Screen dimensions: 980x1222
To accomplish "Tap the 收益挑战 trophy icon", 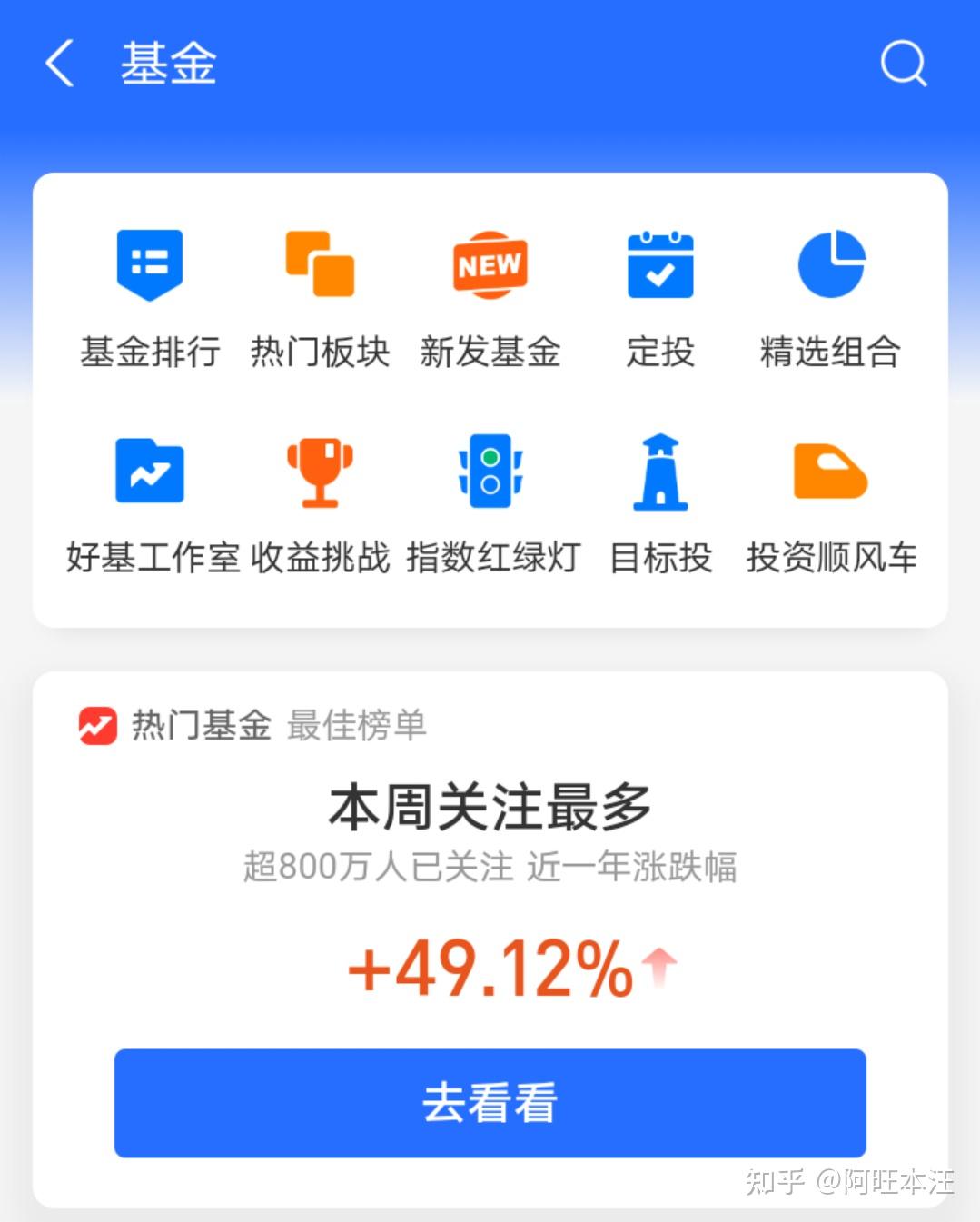I will coord(320,471).
